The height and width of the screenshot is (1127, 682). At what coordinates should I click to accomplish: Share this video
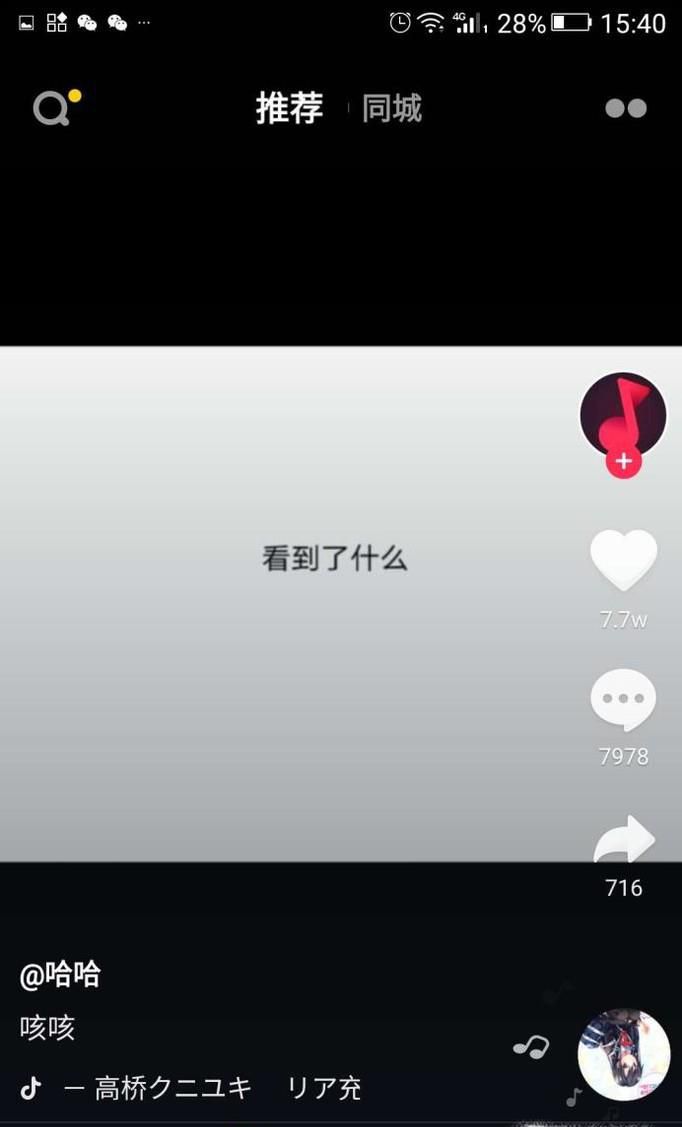tap(623, 840)
